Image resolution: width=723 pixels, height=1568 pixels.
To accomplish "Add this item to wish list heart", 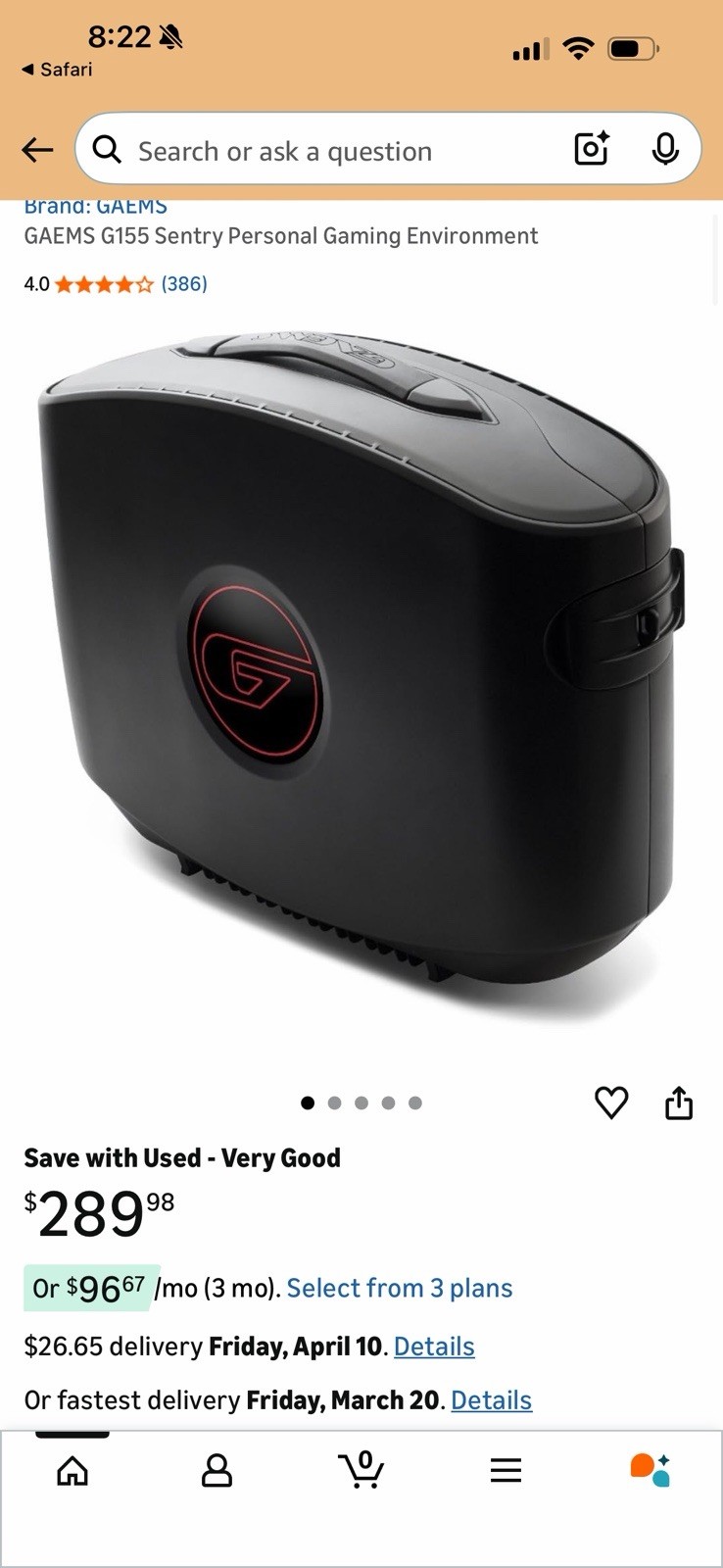I will [611, 1102].
